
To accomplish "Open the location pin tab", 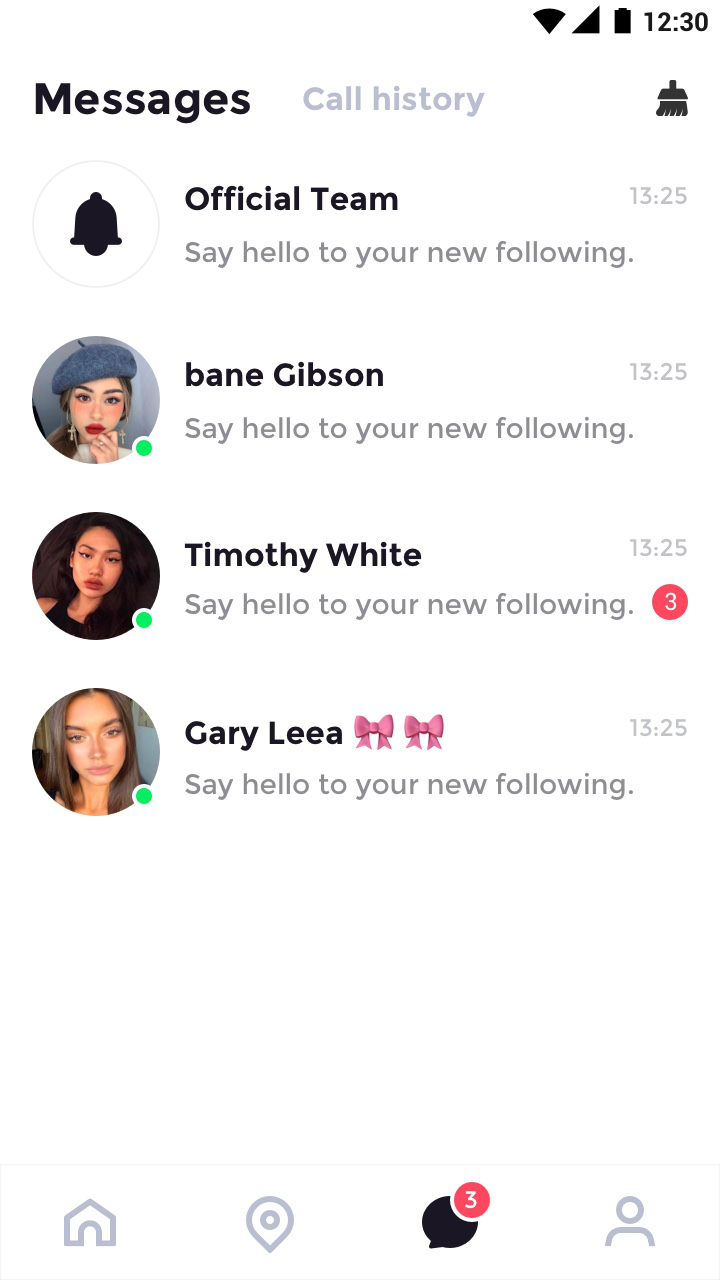I will (x=270, y=1222).
